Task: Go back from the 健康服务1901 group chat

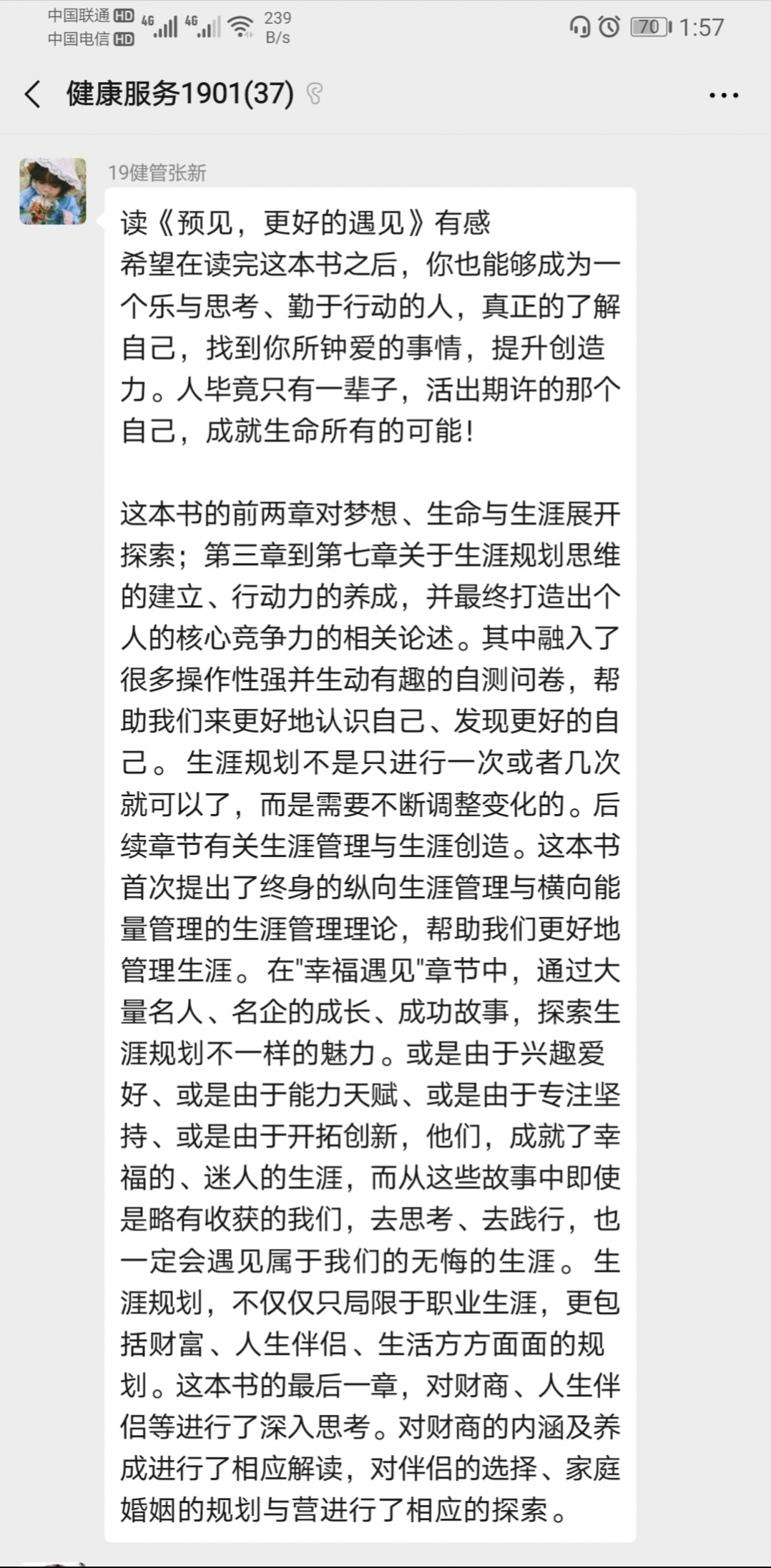Action: click(33, 94)
